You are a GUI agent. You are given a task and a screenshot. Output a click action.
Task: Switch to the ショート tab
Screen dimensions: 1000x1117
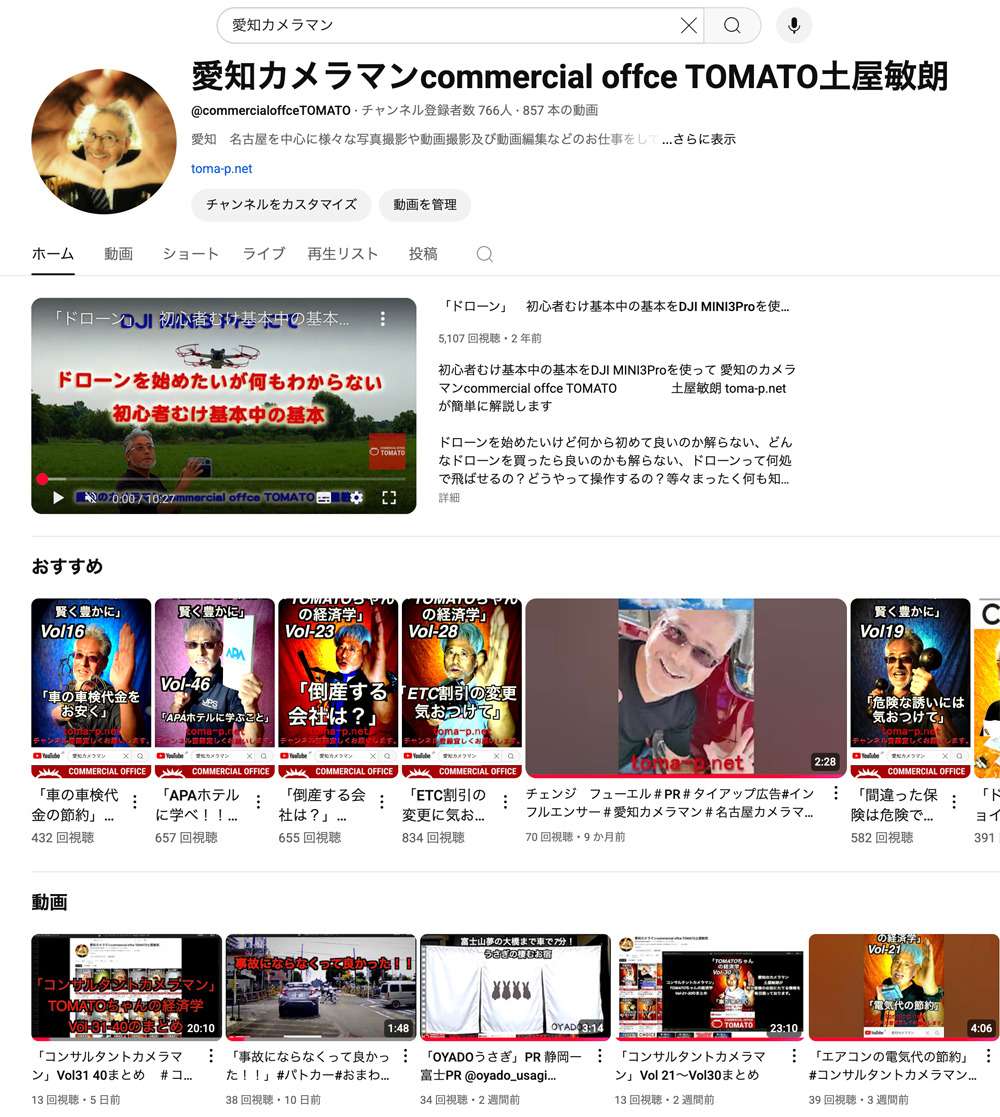pos(190,254)
